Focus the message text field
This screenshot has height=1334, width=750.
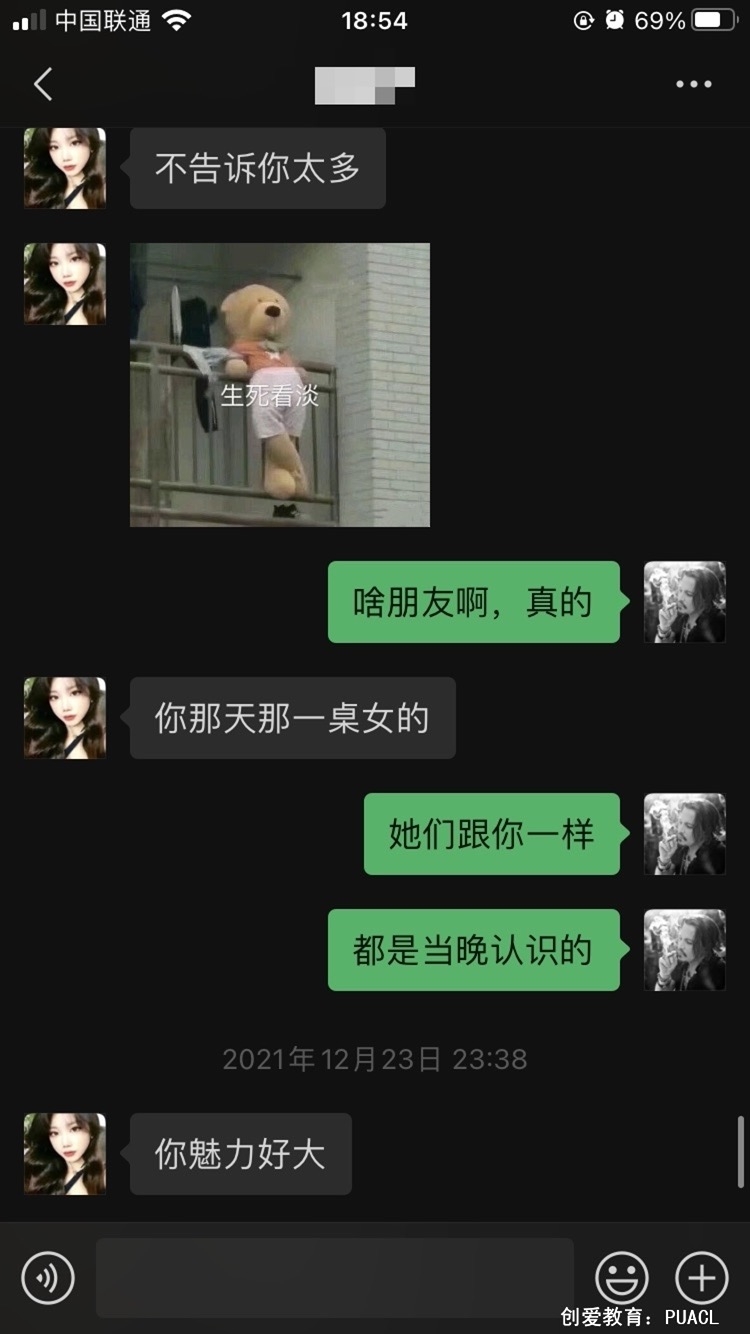point(334,1277)
